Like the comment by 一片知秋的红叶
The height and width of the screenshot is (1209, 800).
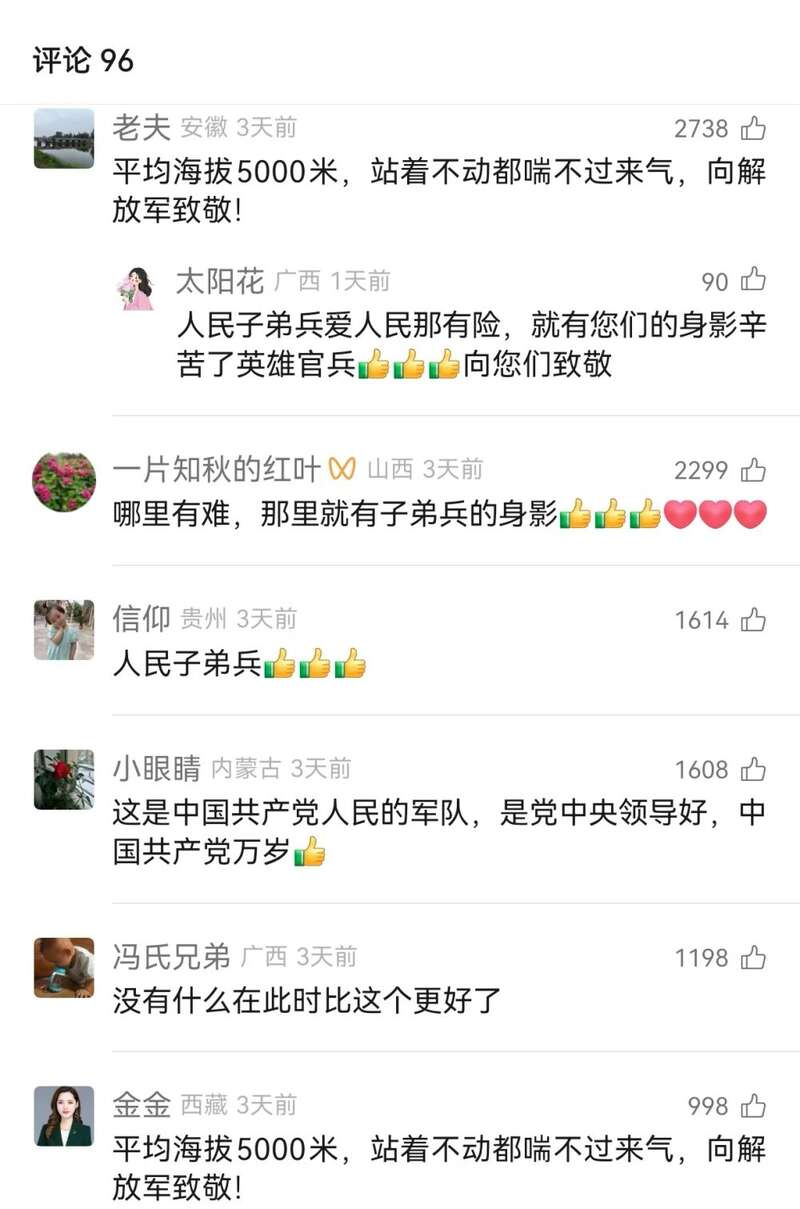[753, 470]
